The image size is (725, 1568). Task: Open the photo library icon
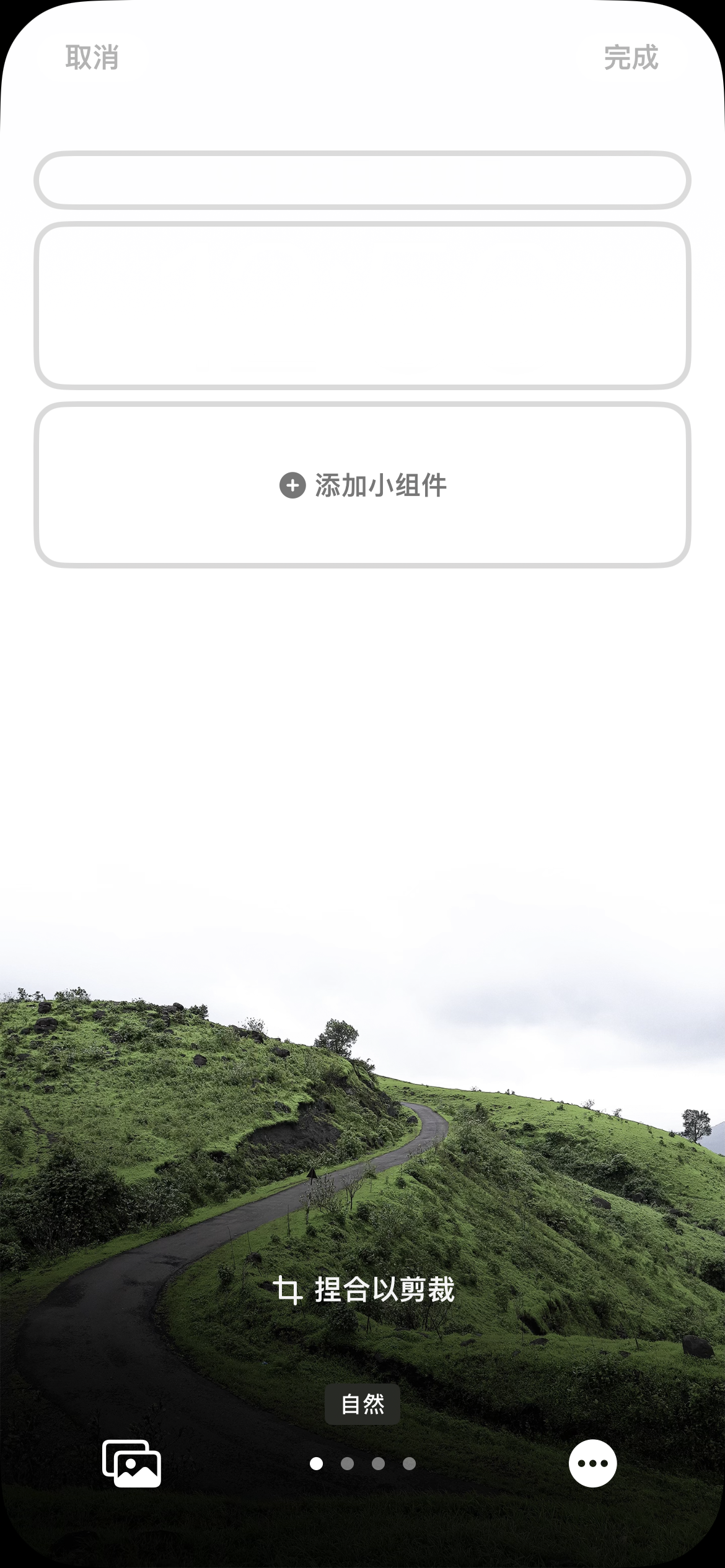pyautogui.click(x=131, y=1463)
